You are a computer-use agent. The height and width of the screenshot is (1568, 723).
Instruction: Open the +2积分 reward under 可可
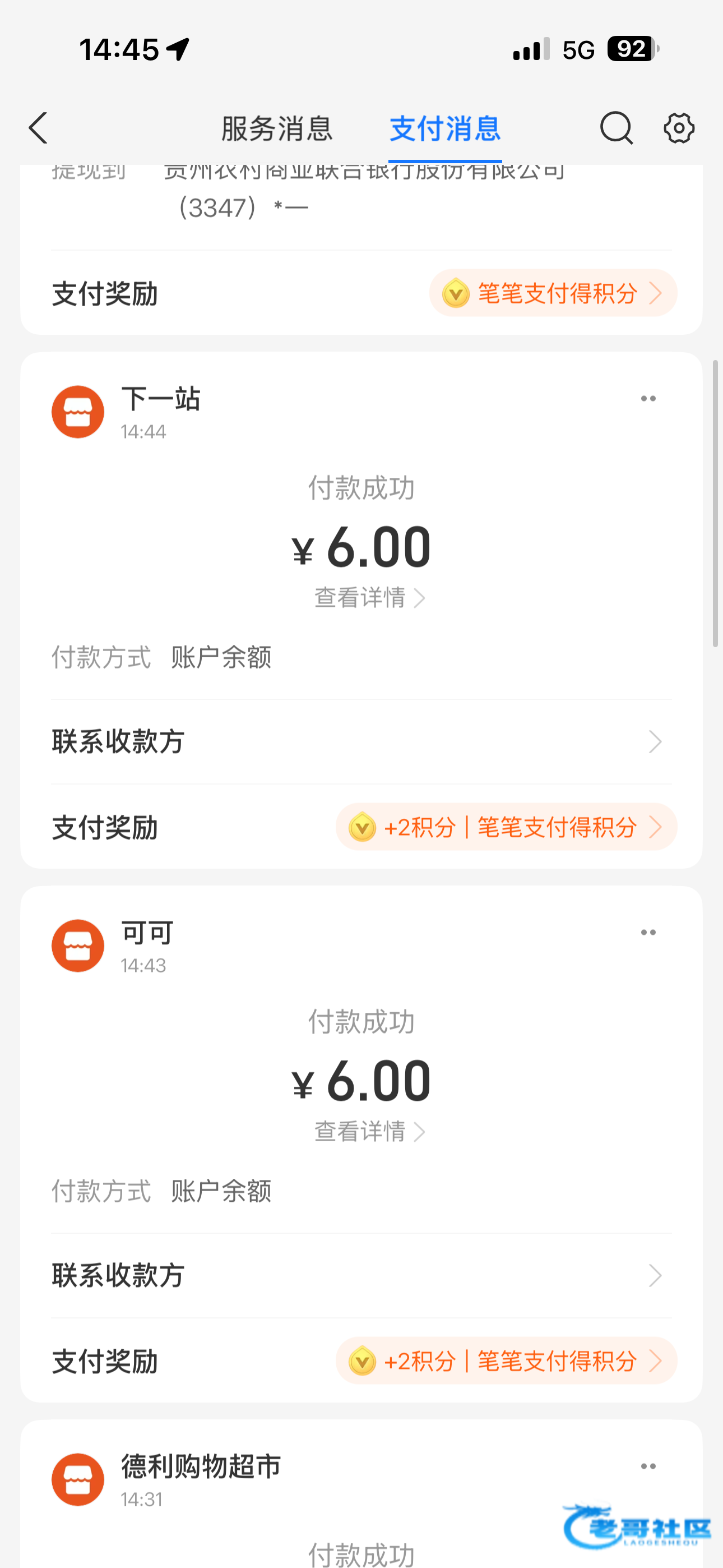click(x=506, y=1361)
